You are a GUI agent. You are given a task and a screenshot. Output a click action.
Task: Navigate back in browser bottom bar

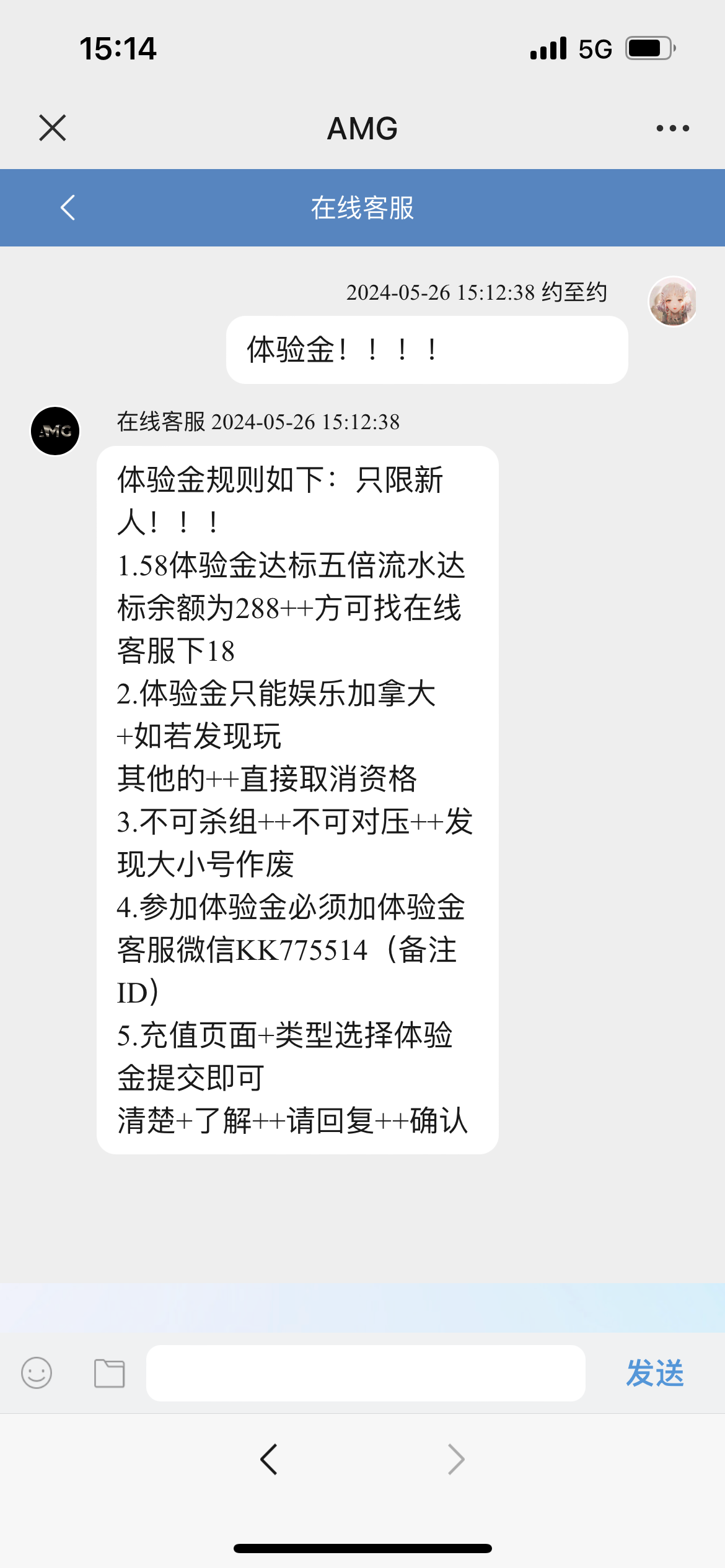[x=269, y=1460]
